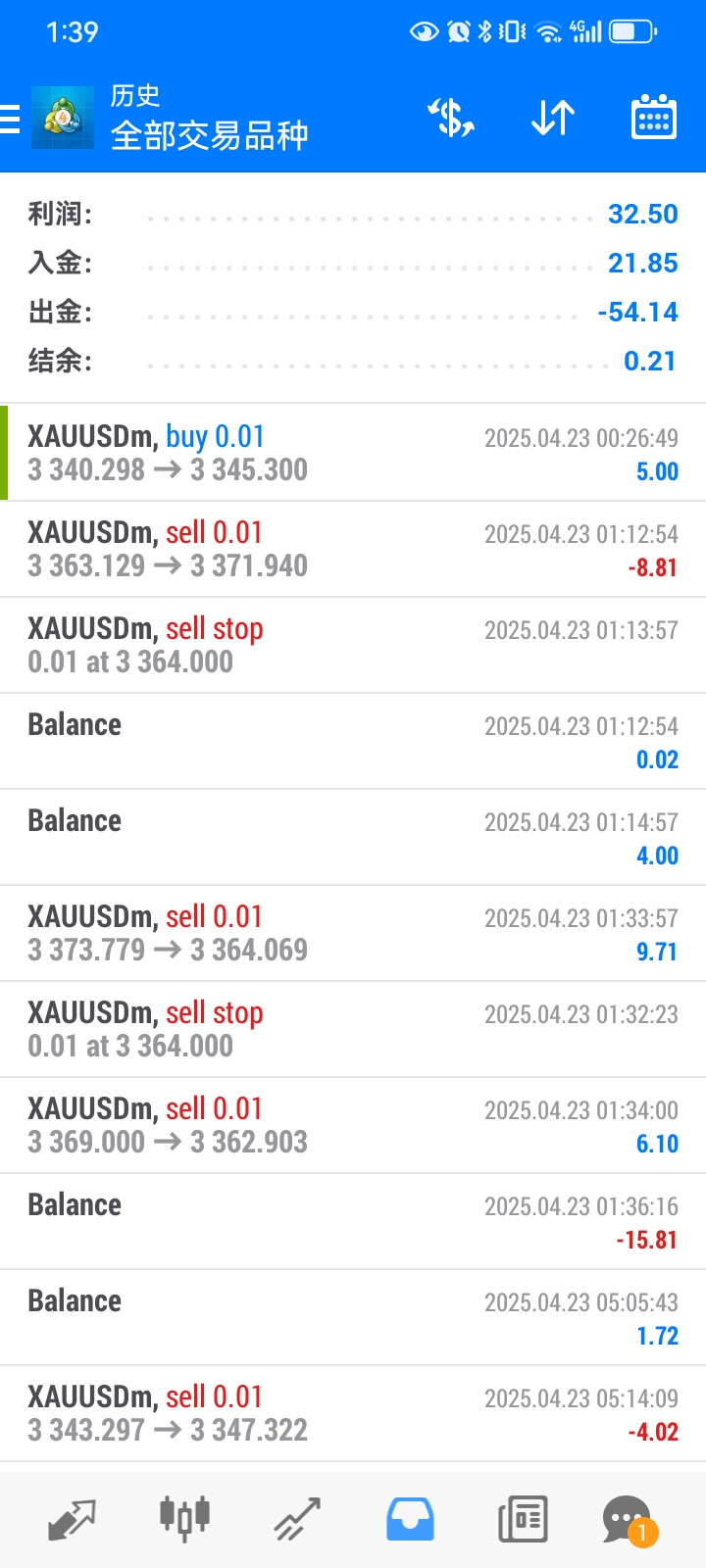Open the Balance entry of 0.02
706x1568 pixels.
353,741
